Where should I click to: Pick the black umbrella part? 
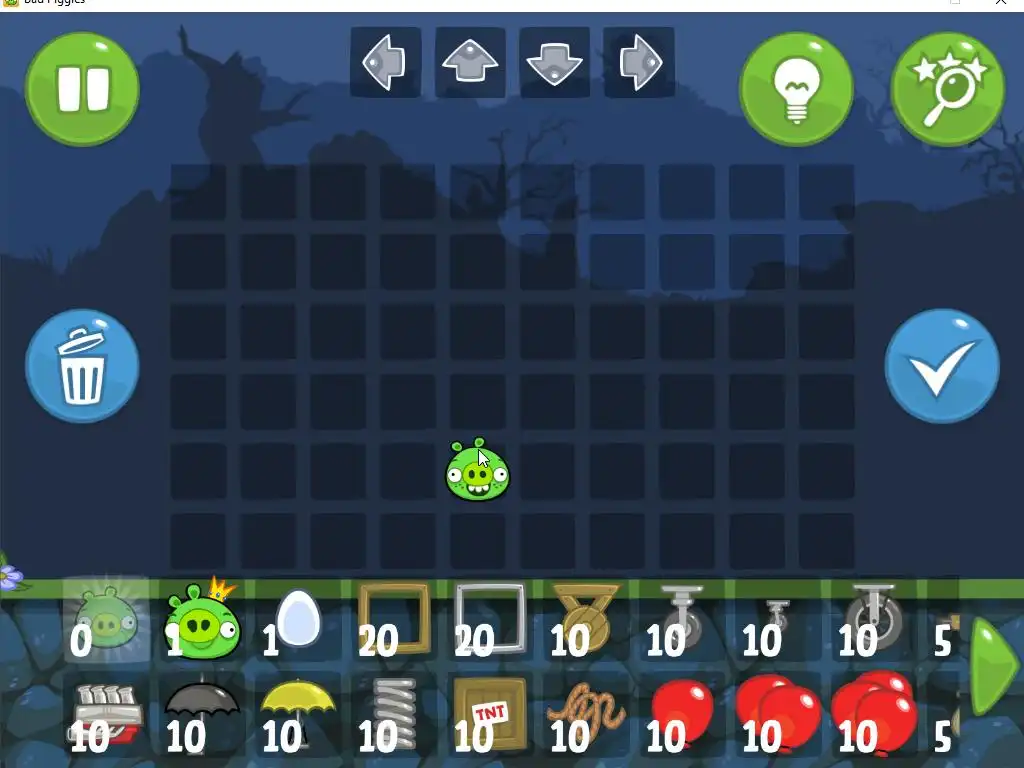(202, 712)
